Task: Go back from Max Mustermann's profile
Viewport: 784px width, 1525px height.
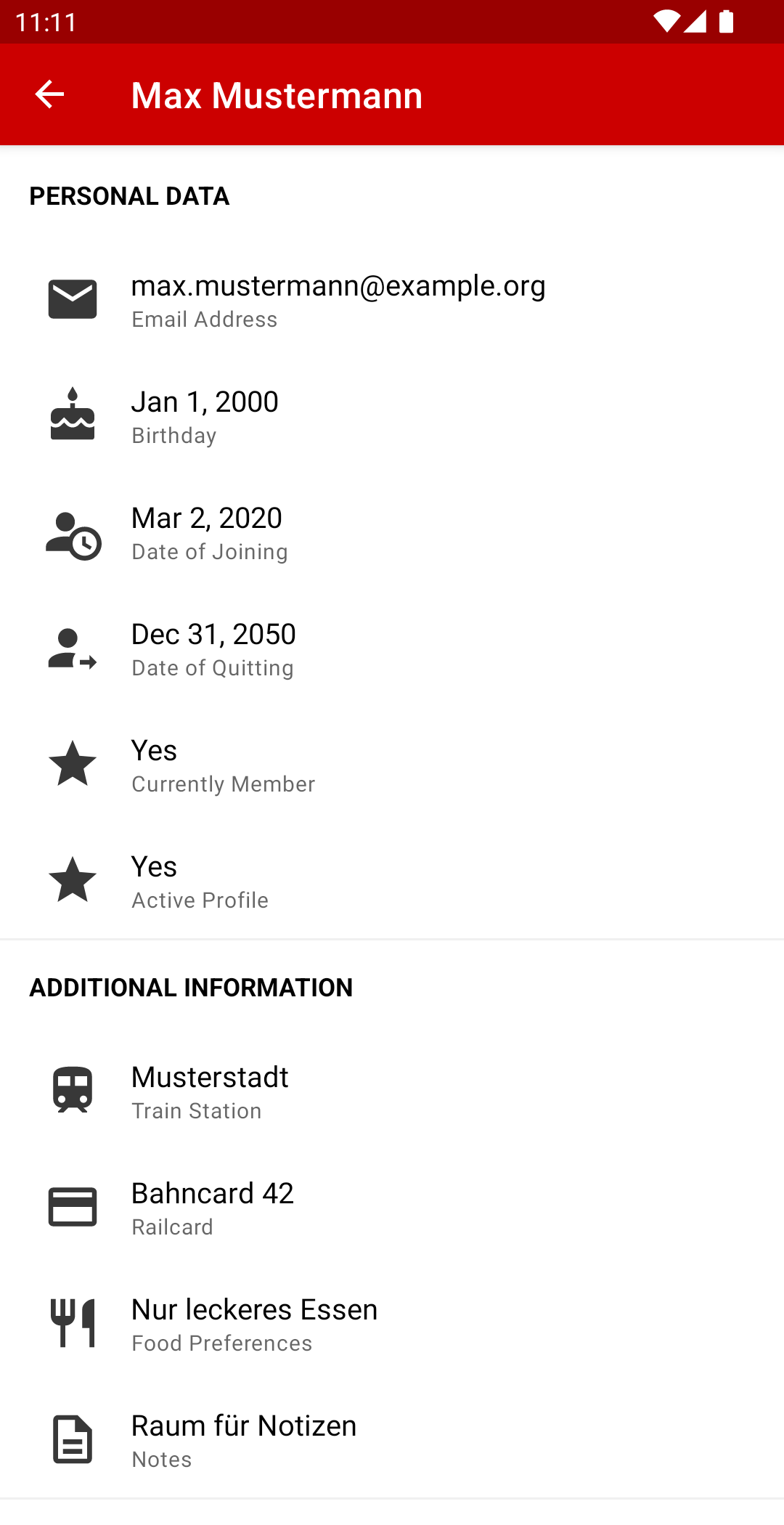Action: pos(49,94)
